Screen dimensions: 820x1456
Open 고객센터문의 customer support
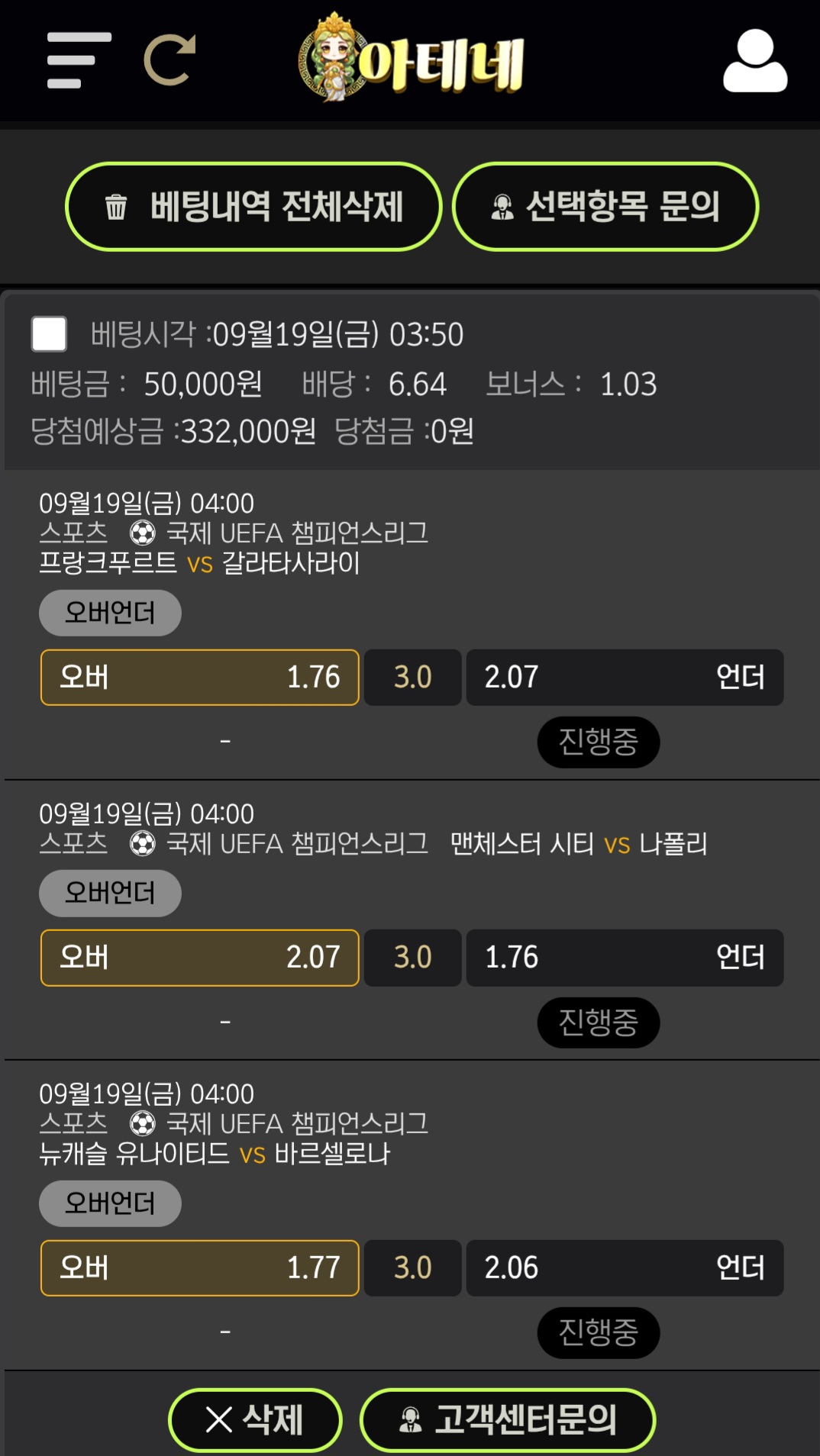click(508, 1419)
